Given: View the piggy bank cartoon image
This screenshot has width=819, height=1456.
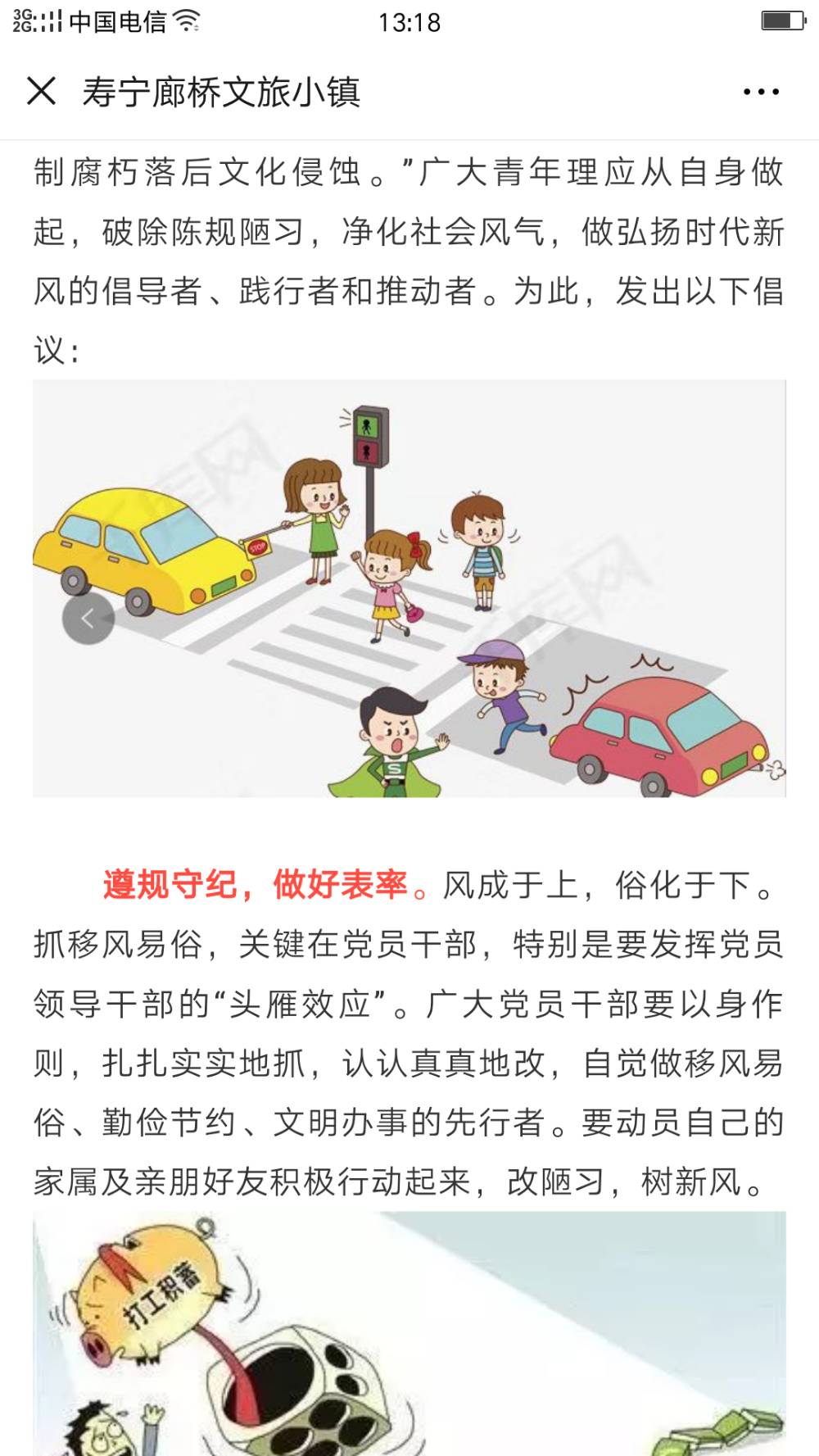Looking at the screenshot, I should (409, 1336).
